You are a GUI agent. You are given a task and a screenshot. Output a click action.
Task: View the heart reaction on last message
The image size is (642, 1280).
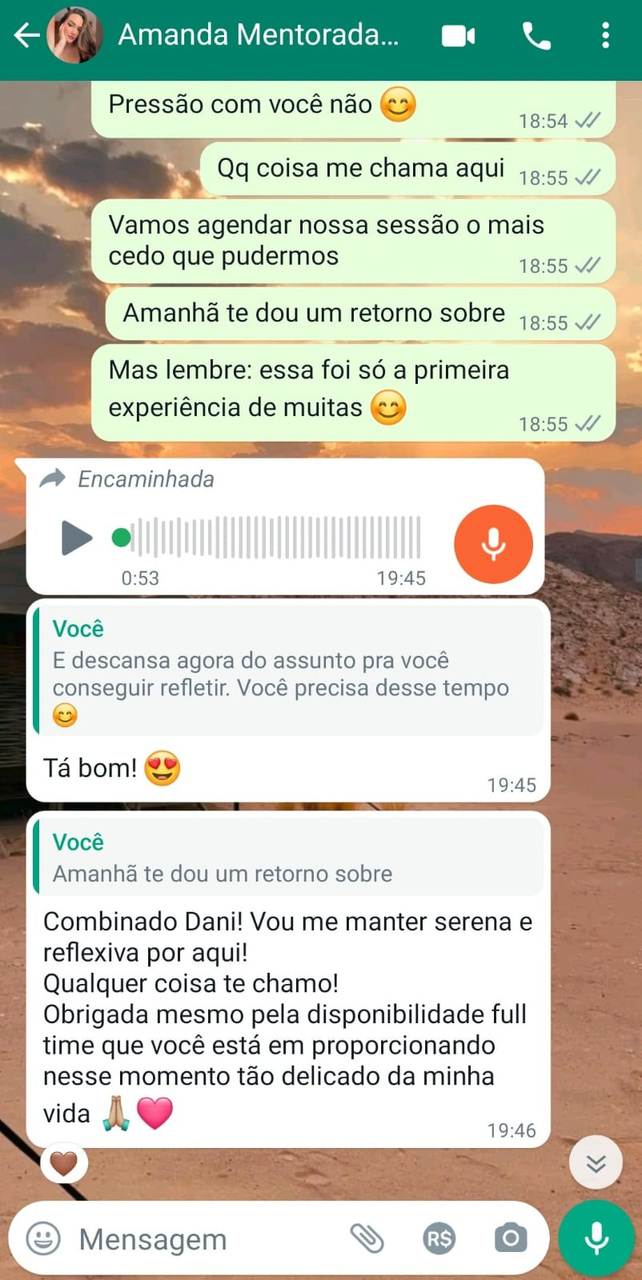pyautogui.click(x=64, y=1164)
